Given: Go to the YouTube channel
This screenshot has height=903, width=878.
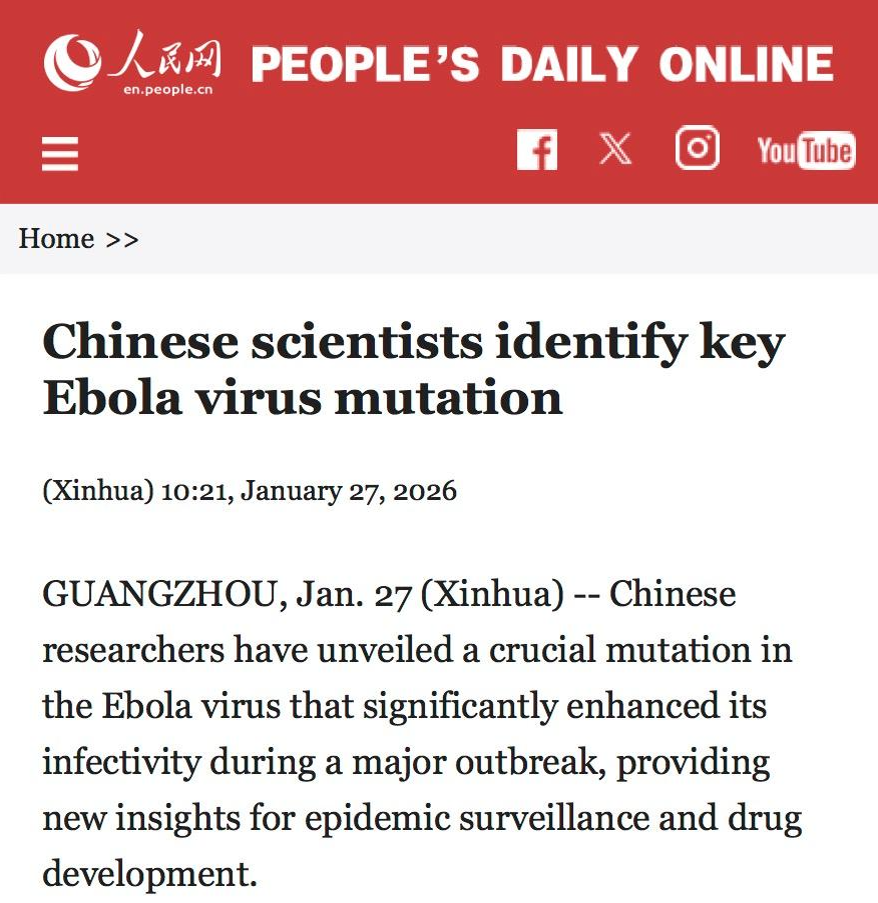Looking at the screenshot, I should coord(806,151).
